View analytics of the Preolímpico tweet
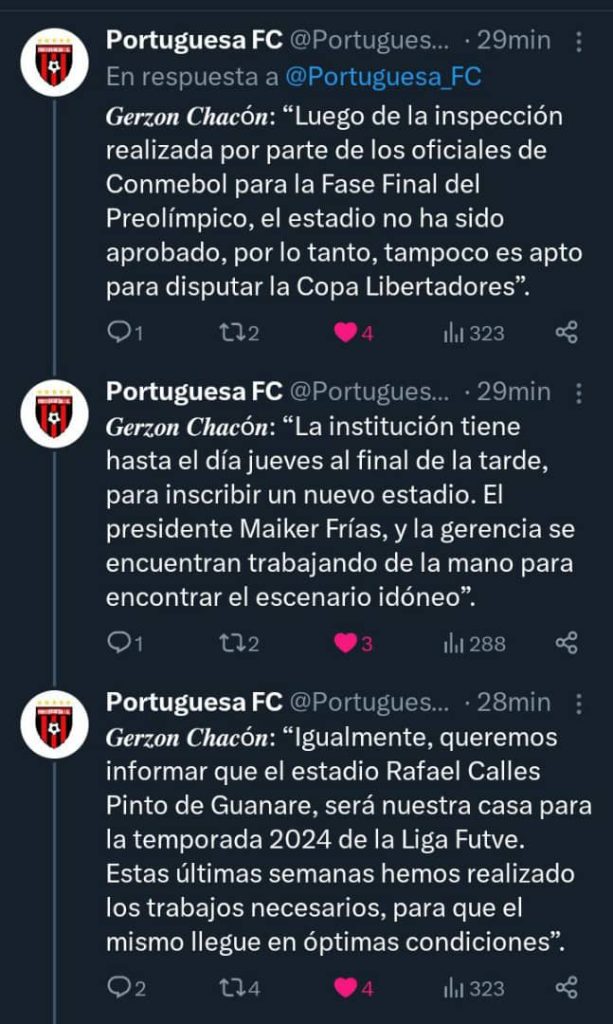 [473, 333]
